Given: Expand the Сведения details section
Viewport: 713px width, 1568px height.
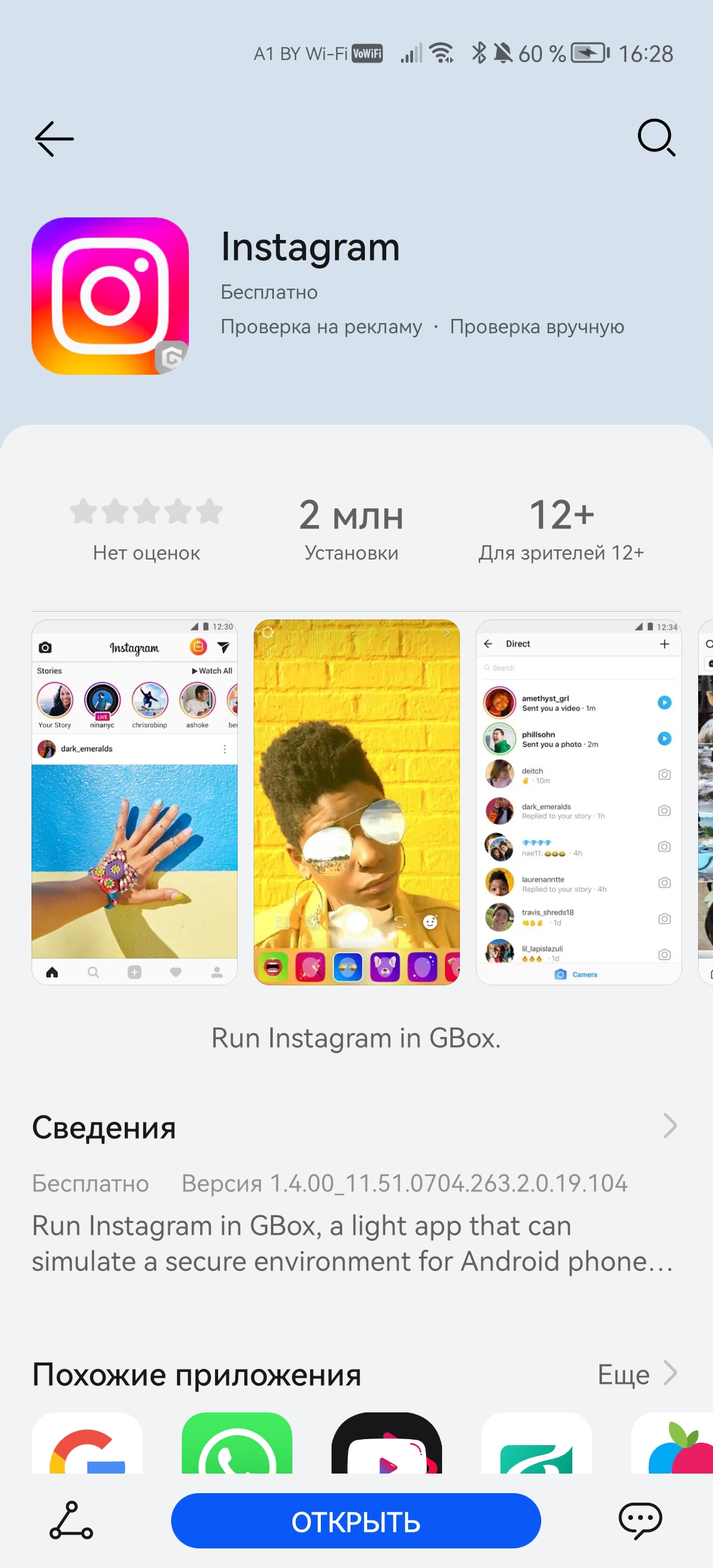Looking at the screenshot, I should pos(669,1126).
